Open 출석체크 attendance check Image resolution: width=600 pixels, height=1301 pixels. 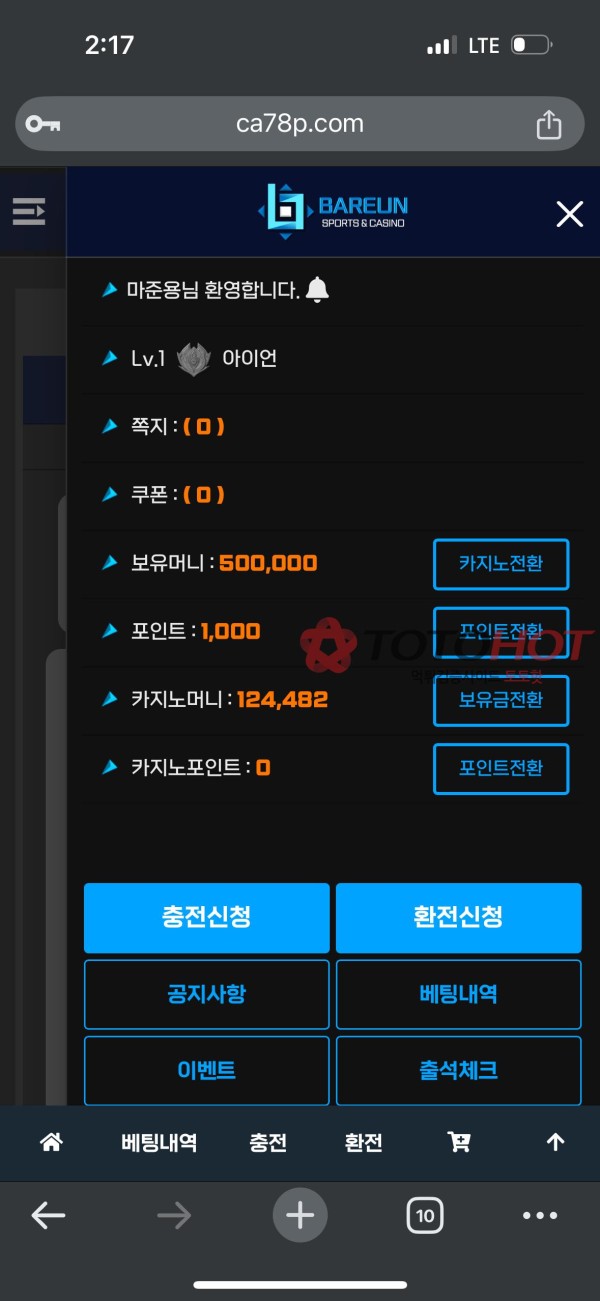(x=458, y=1071)
